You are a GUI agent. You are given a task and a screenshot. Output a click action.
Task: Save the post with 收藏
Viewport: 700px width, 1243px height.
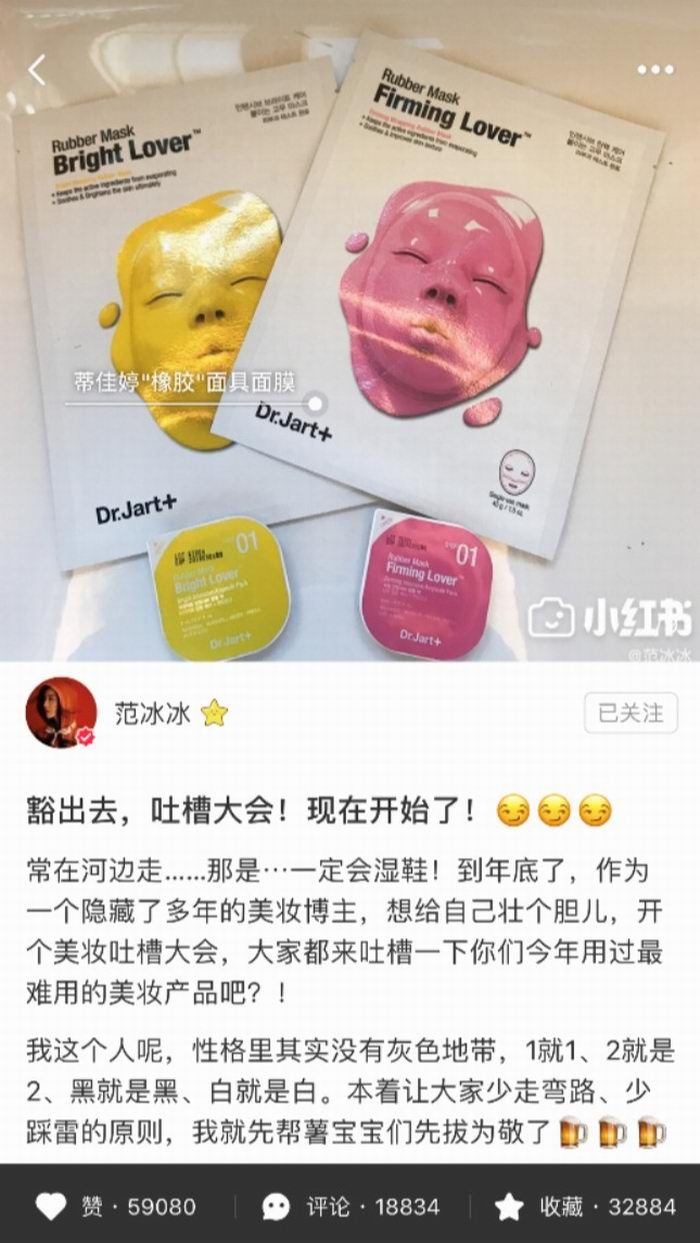click(x=584, y=1206)
